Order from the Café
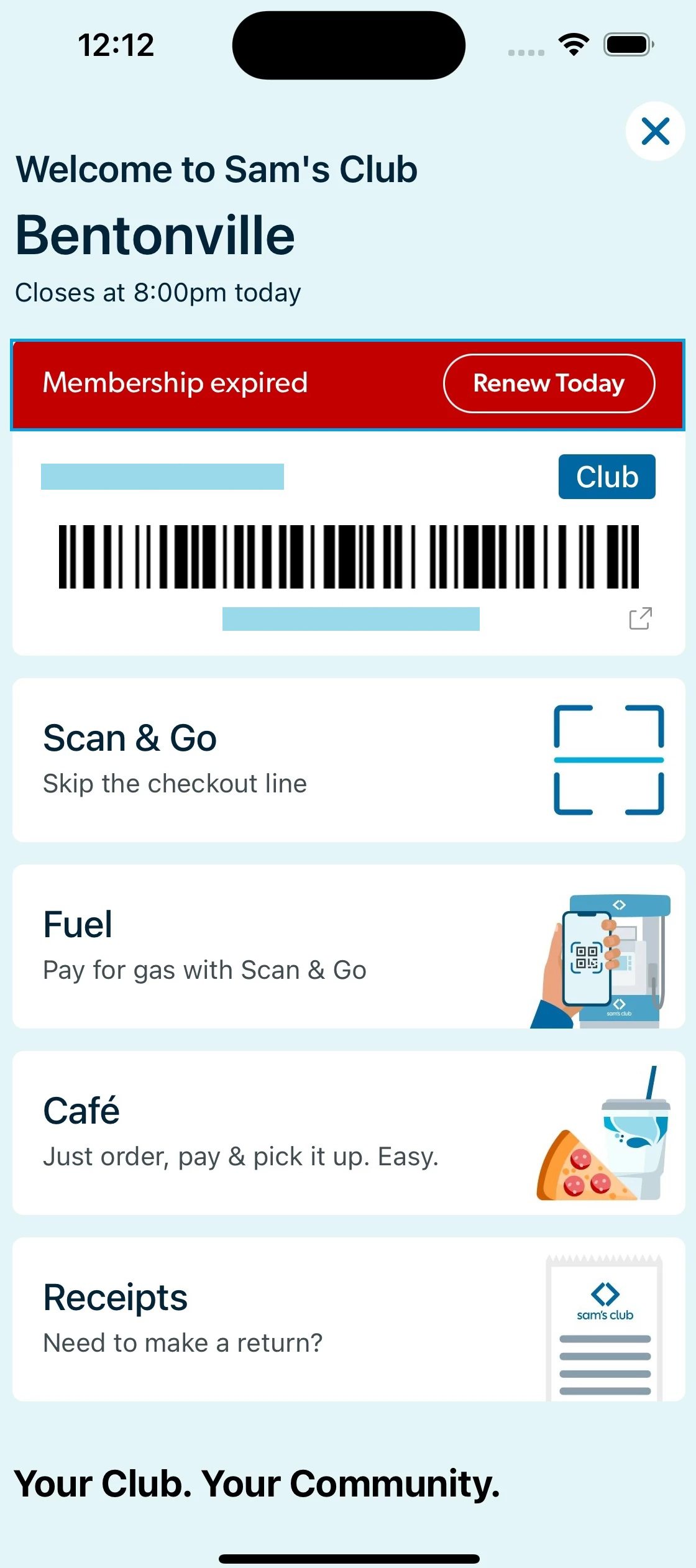The height and width of the screenshot is (1568, 696). [348, 1132]
